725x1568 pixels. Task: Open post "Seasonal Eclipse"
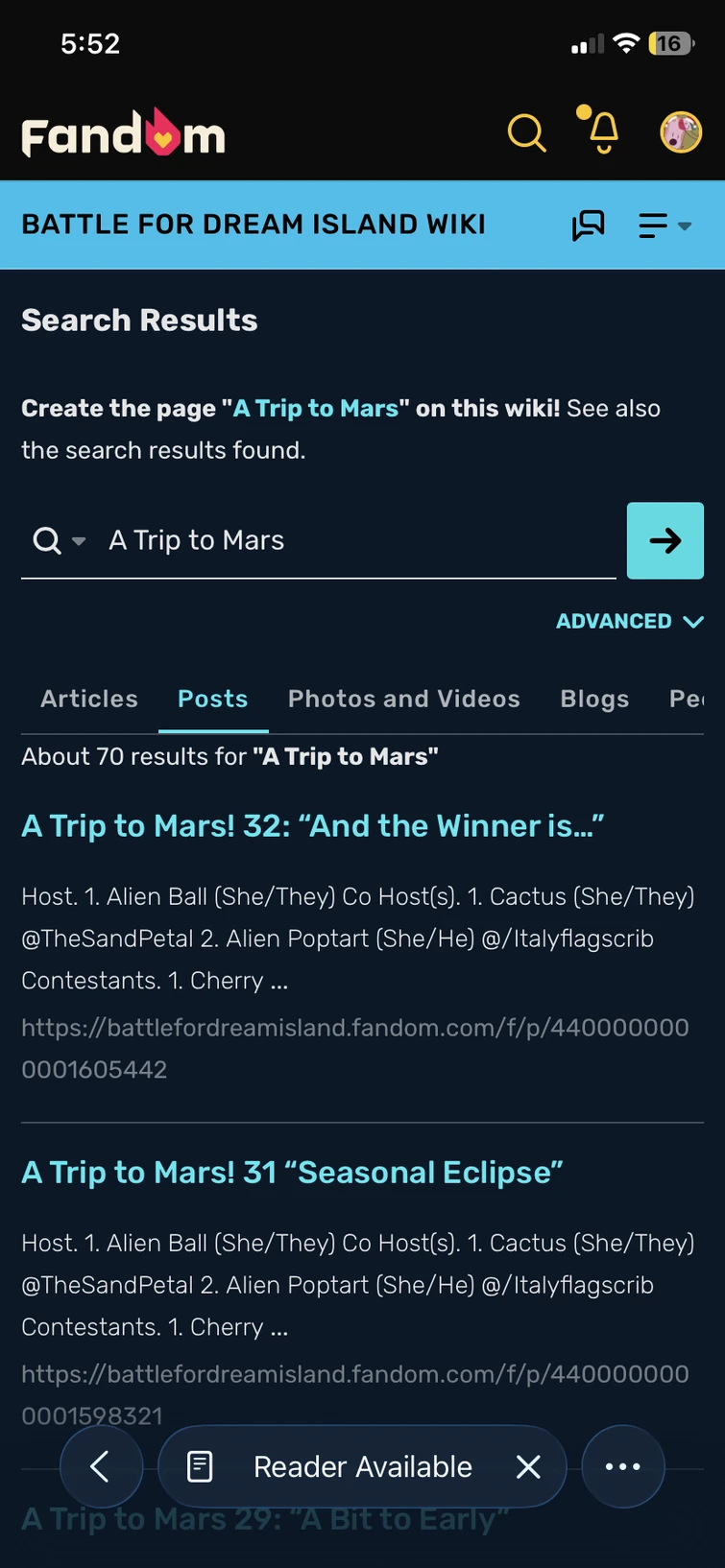[292, 1173]
